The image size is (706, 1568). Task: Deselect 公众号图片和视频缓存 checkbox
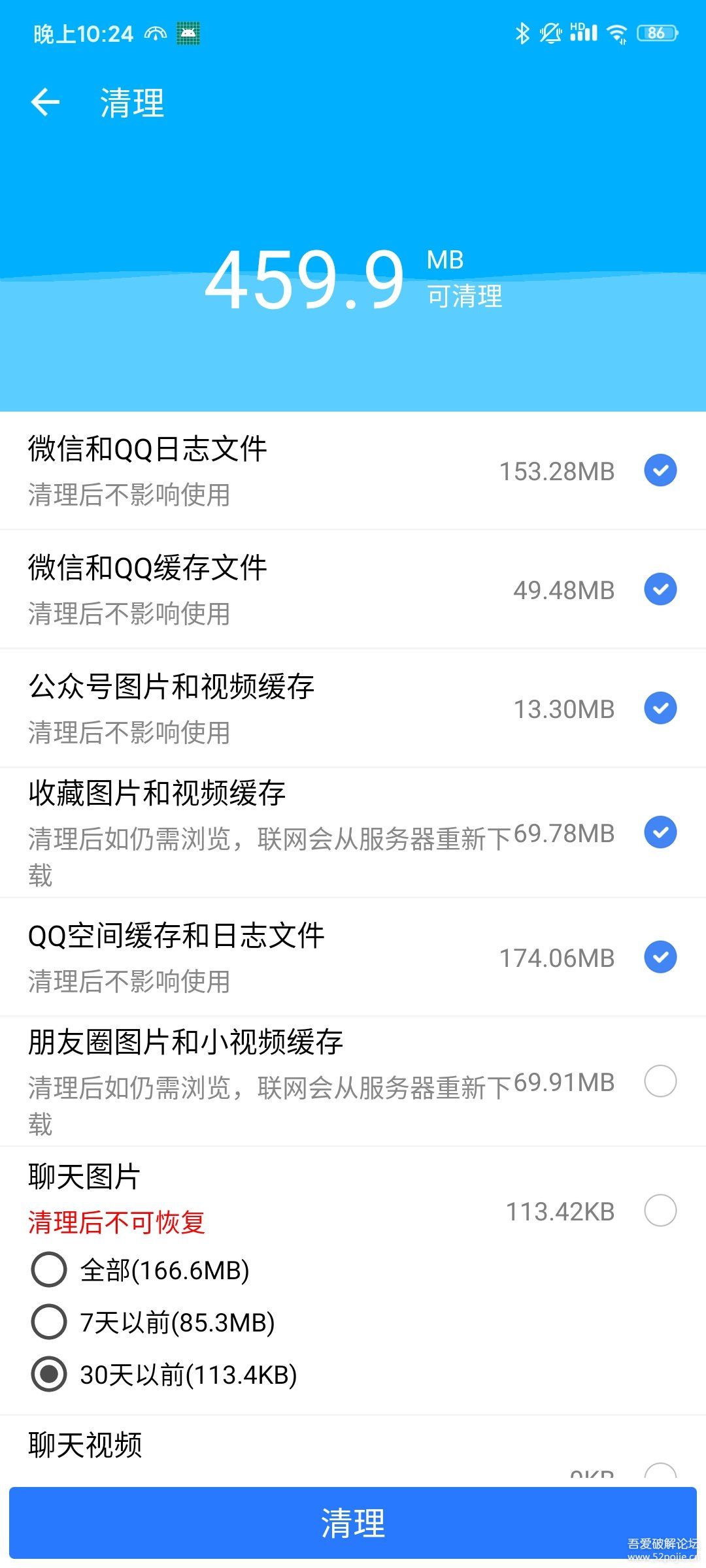660,708
